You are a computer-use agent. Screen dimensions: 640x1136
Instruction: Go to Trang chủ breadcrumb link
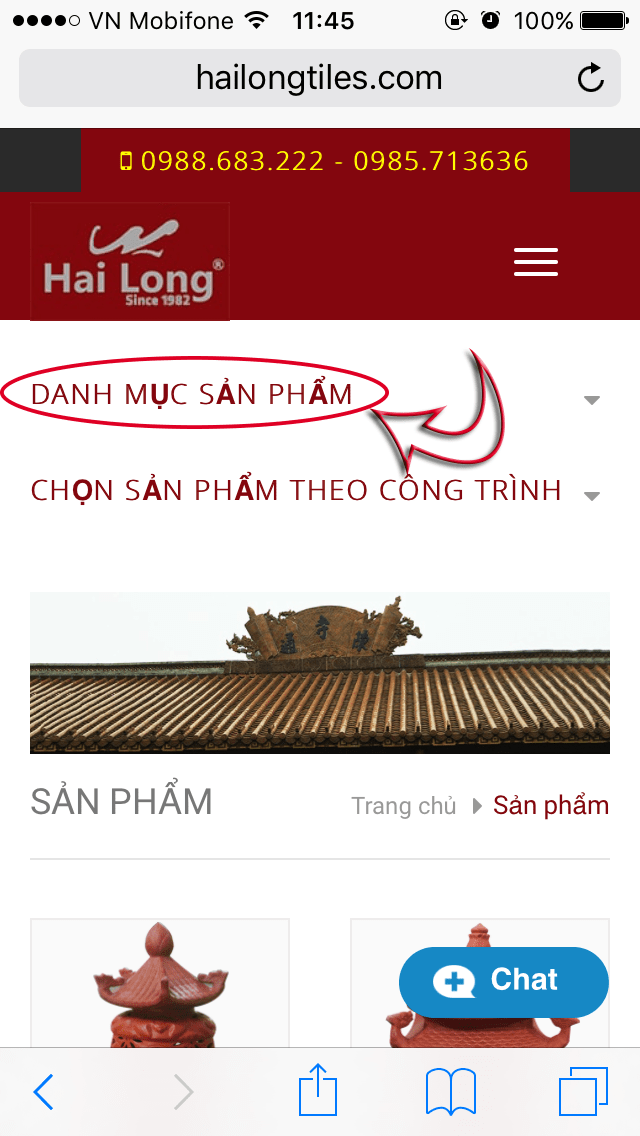point(403,806)
